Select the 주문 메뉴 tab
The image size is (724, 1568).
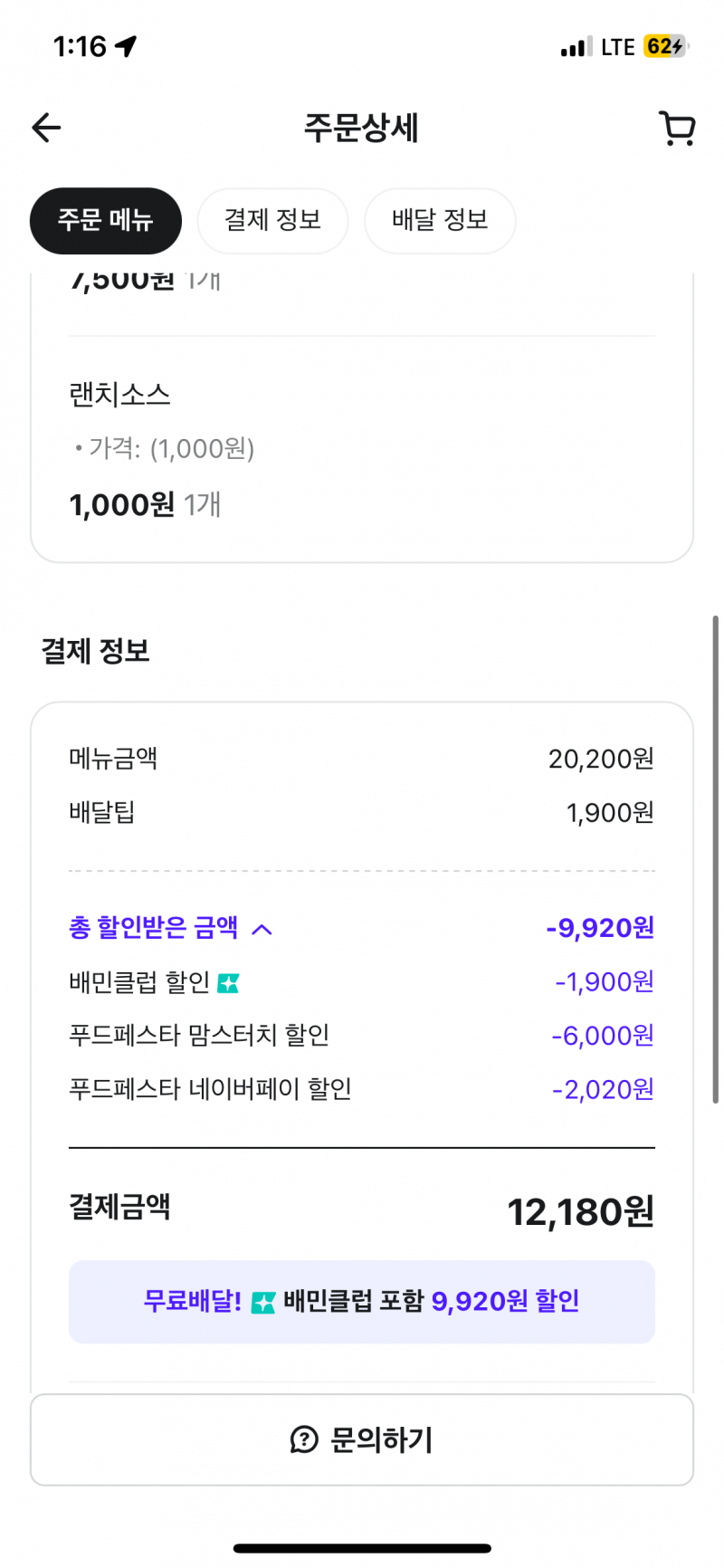pyautogui.click(x=105, y=220)
